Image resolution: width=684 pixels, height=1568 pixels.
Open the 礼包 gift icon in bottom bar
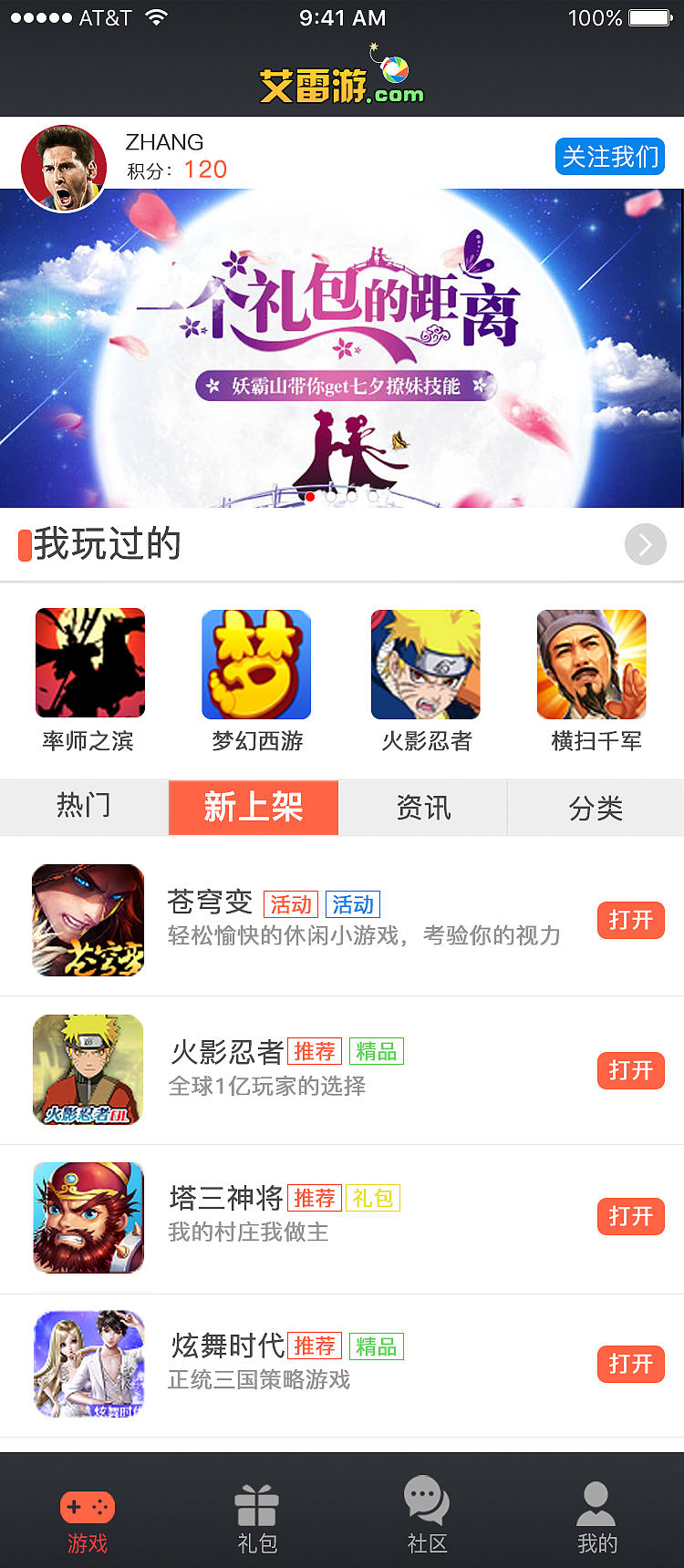(256, 1500)
